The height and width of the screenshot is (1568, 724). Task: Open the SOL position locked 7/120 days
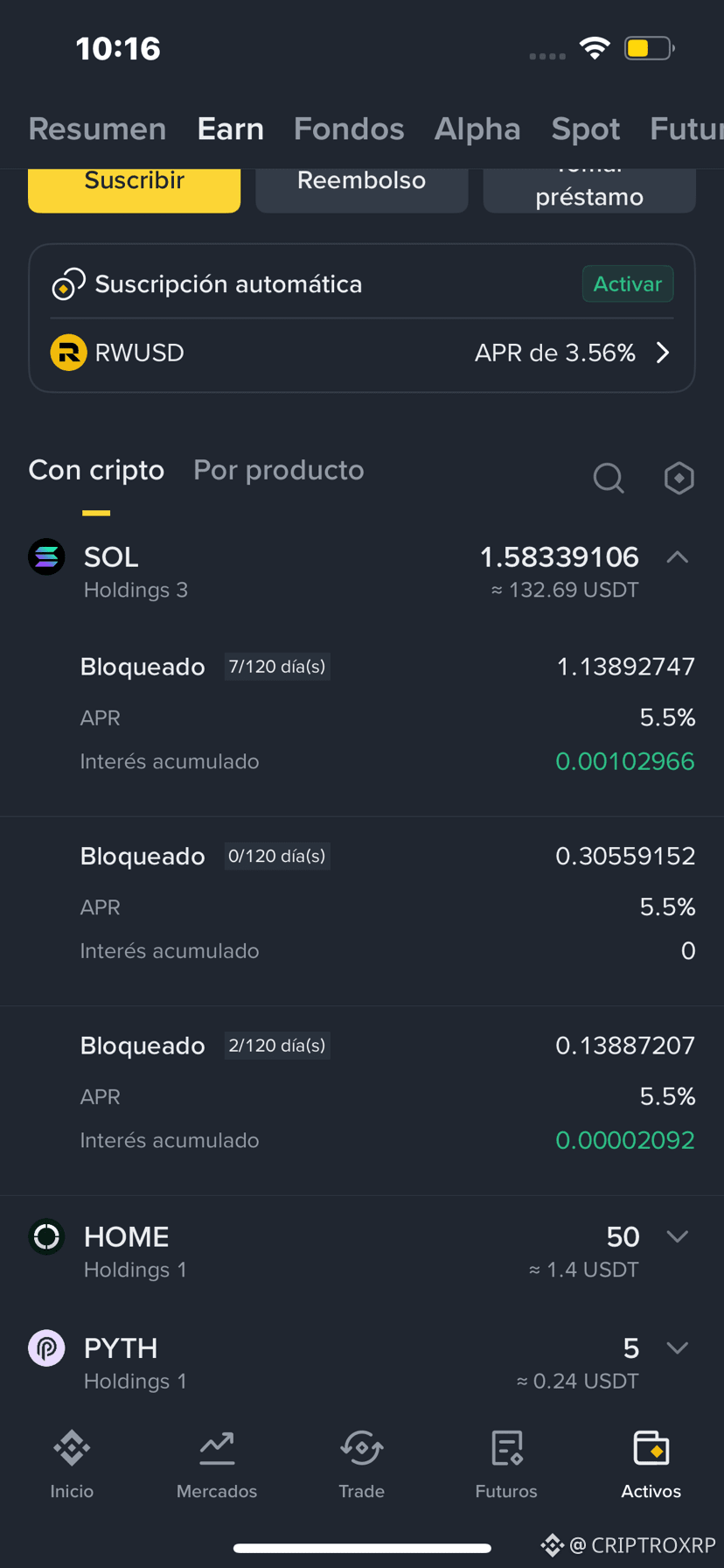click(362, 714)
